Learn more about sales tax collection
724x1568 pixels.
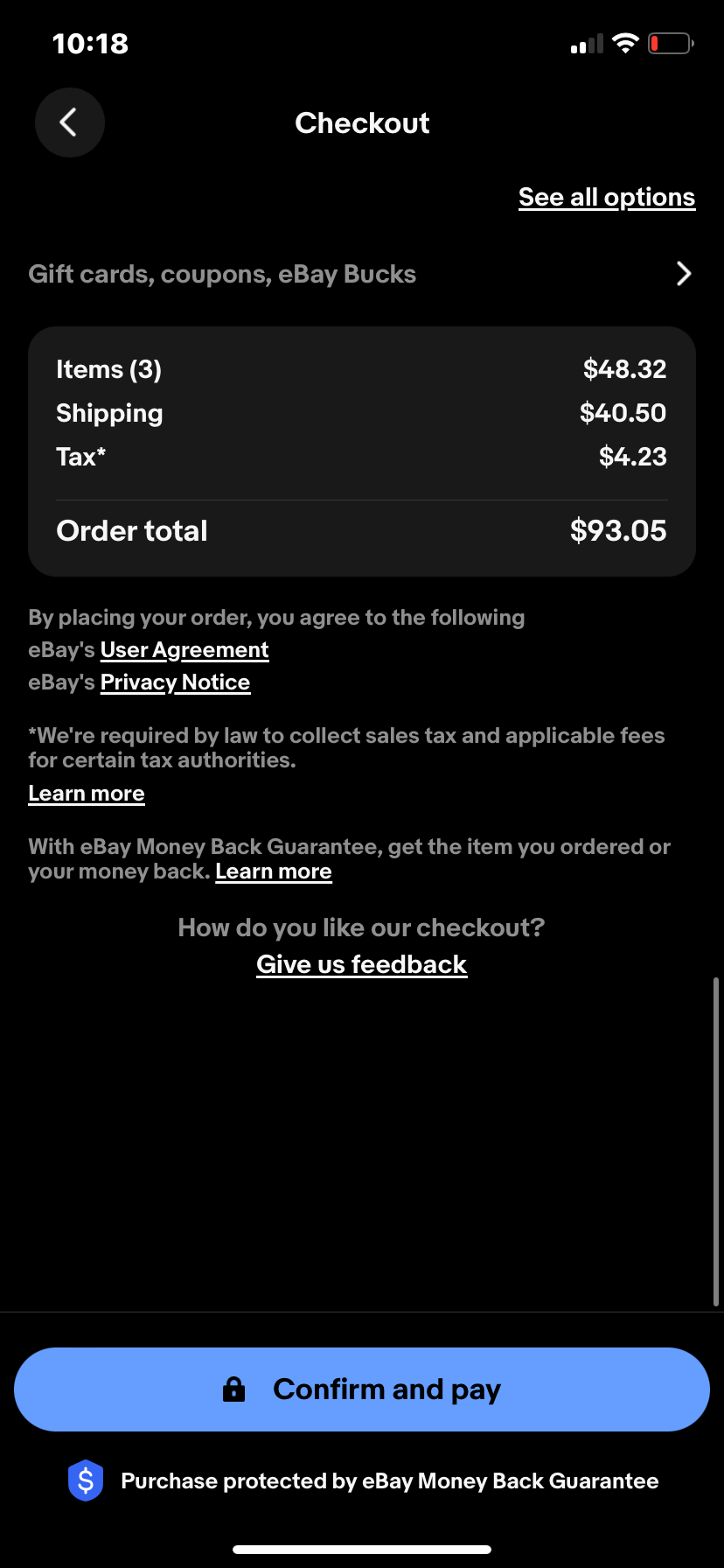point(87,794)
